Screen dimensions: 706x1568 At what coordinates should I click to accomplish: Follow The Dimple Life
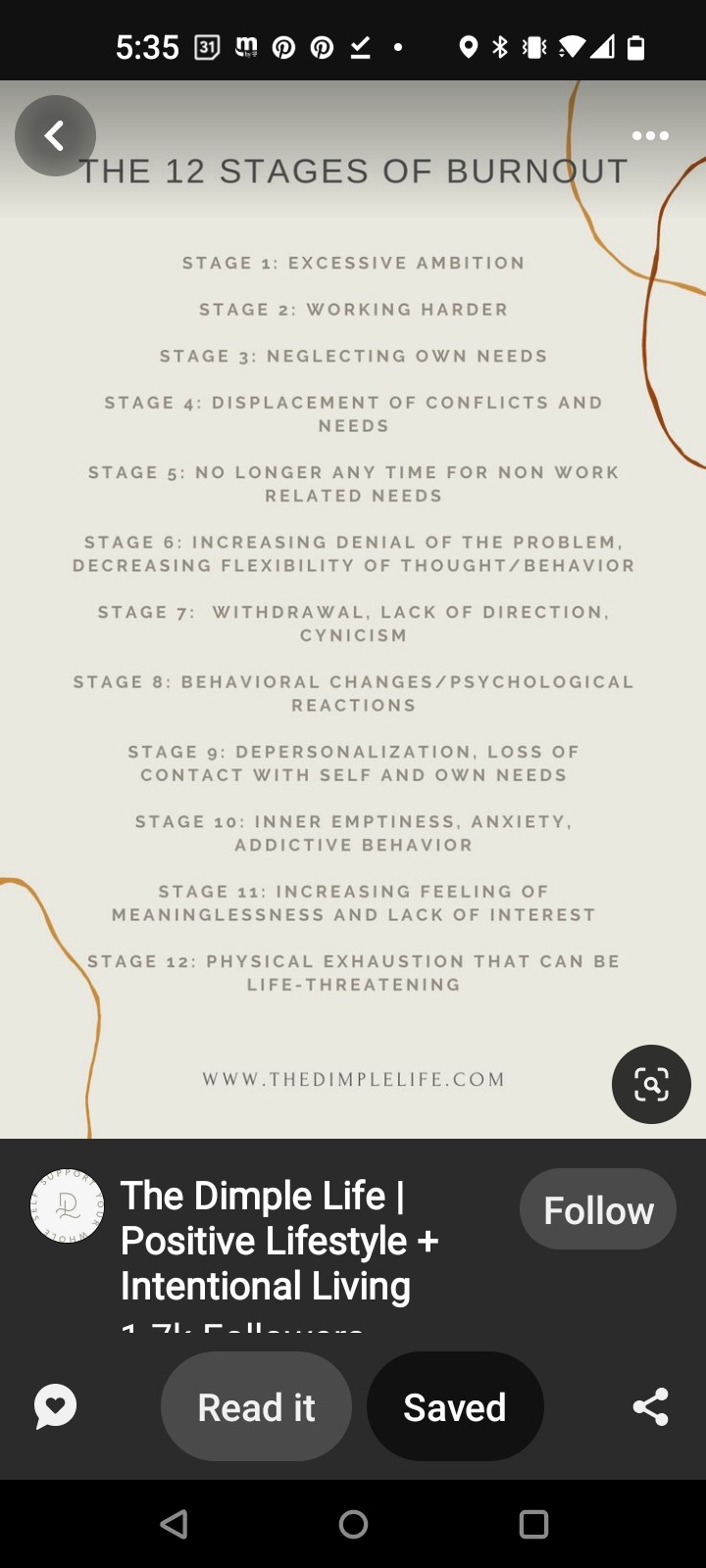click(597, 1209)
